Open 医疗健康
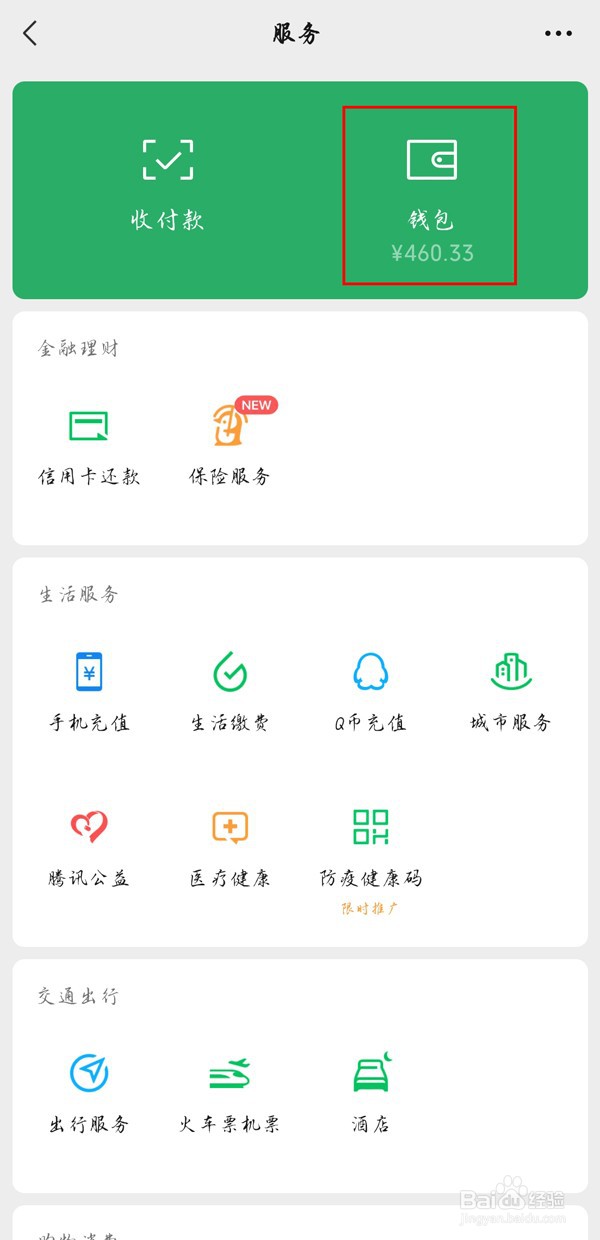 pyautogui.click(x=230, y=847)
